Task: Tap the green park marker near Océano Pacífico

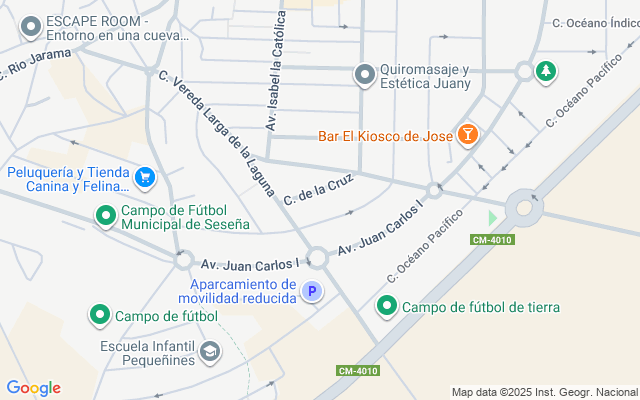Action: [546, 71]
